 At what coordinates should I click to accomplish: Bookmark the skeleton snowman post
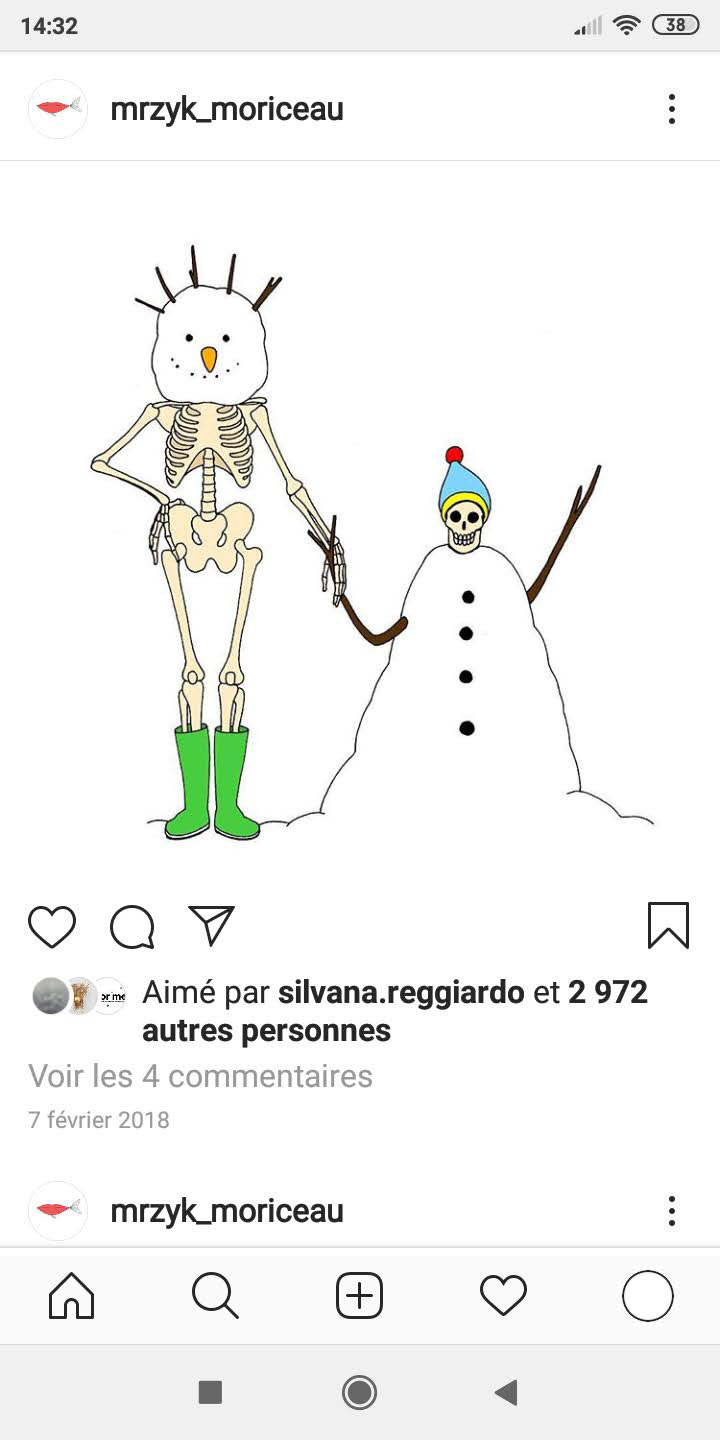point(668,925)
